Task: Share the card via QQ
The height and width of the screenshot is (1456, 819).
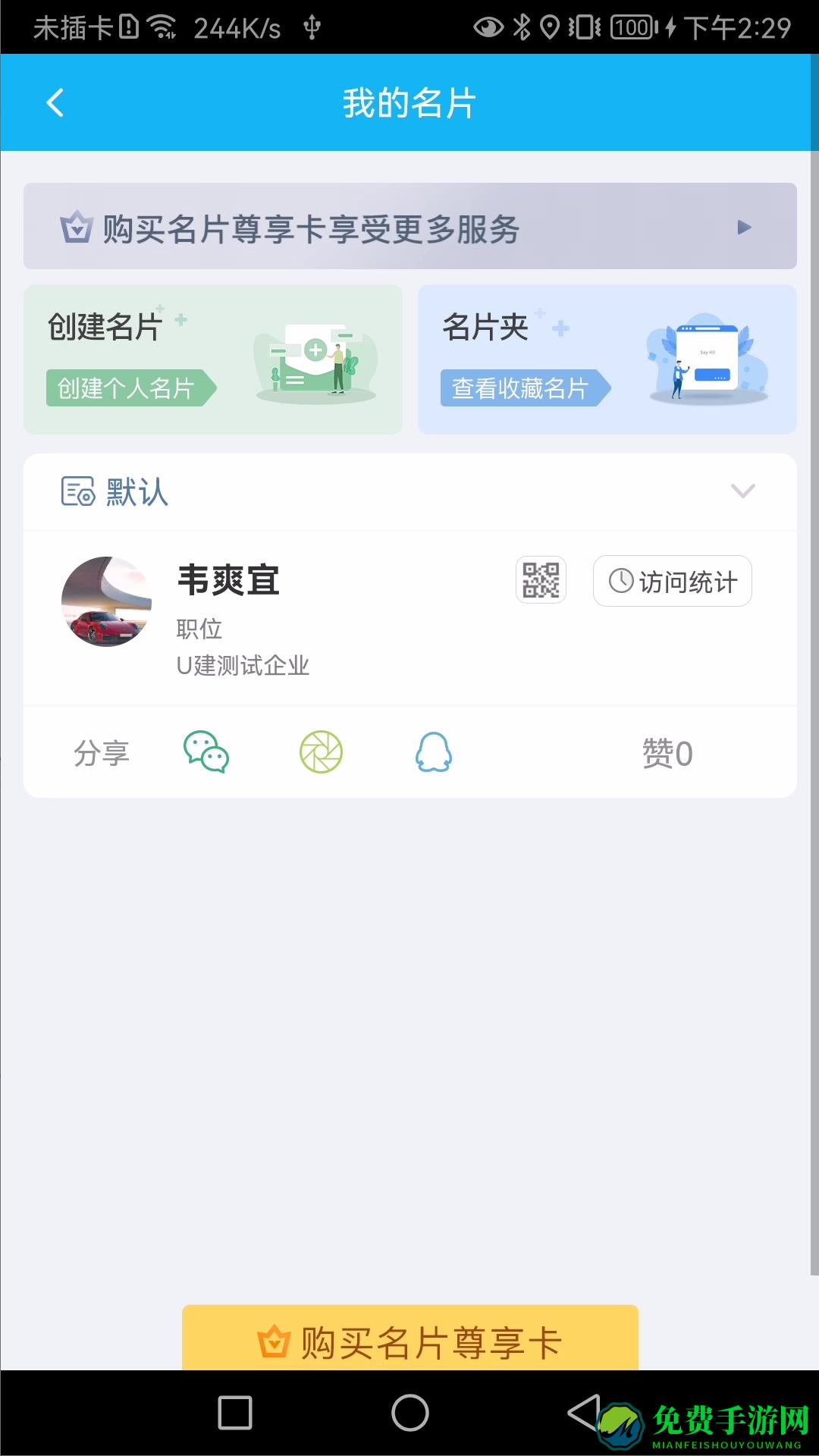Action: tap(434, 752)
